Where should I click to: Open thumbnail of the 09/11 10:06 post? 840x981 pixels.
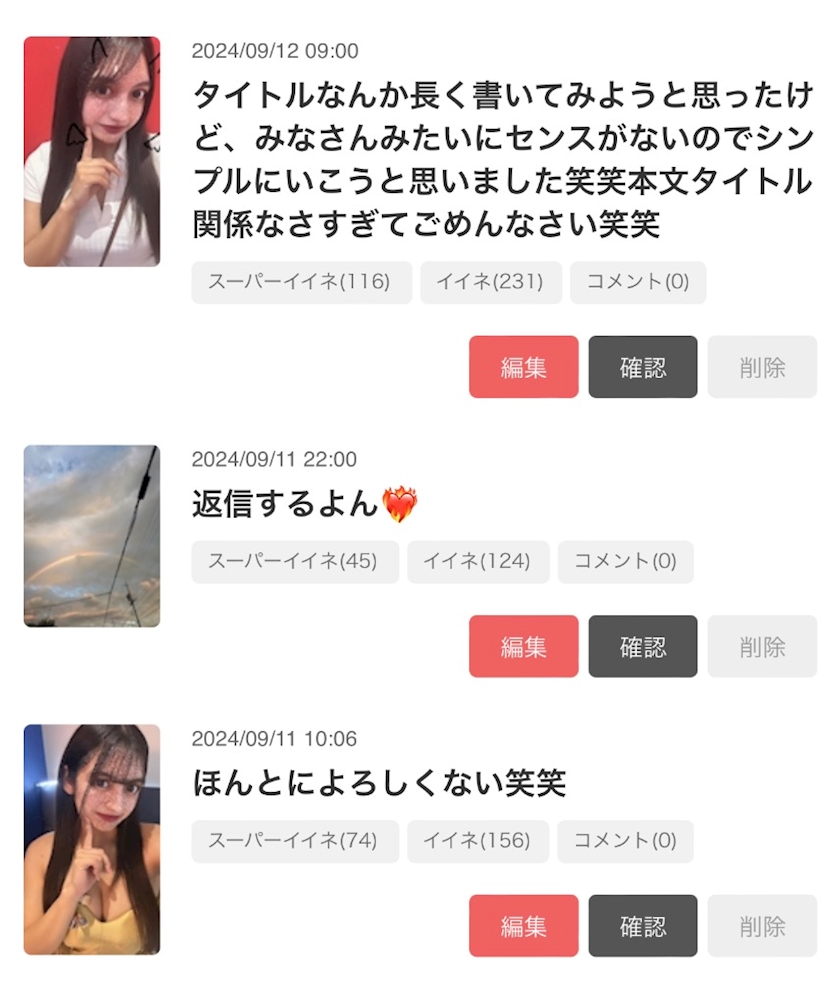tap(92, 839)
